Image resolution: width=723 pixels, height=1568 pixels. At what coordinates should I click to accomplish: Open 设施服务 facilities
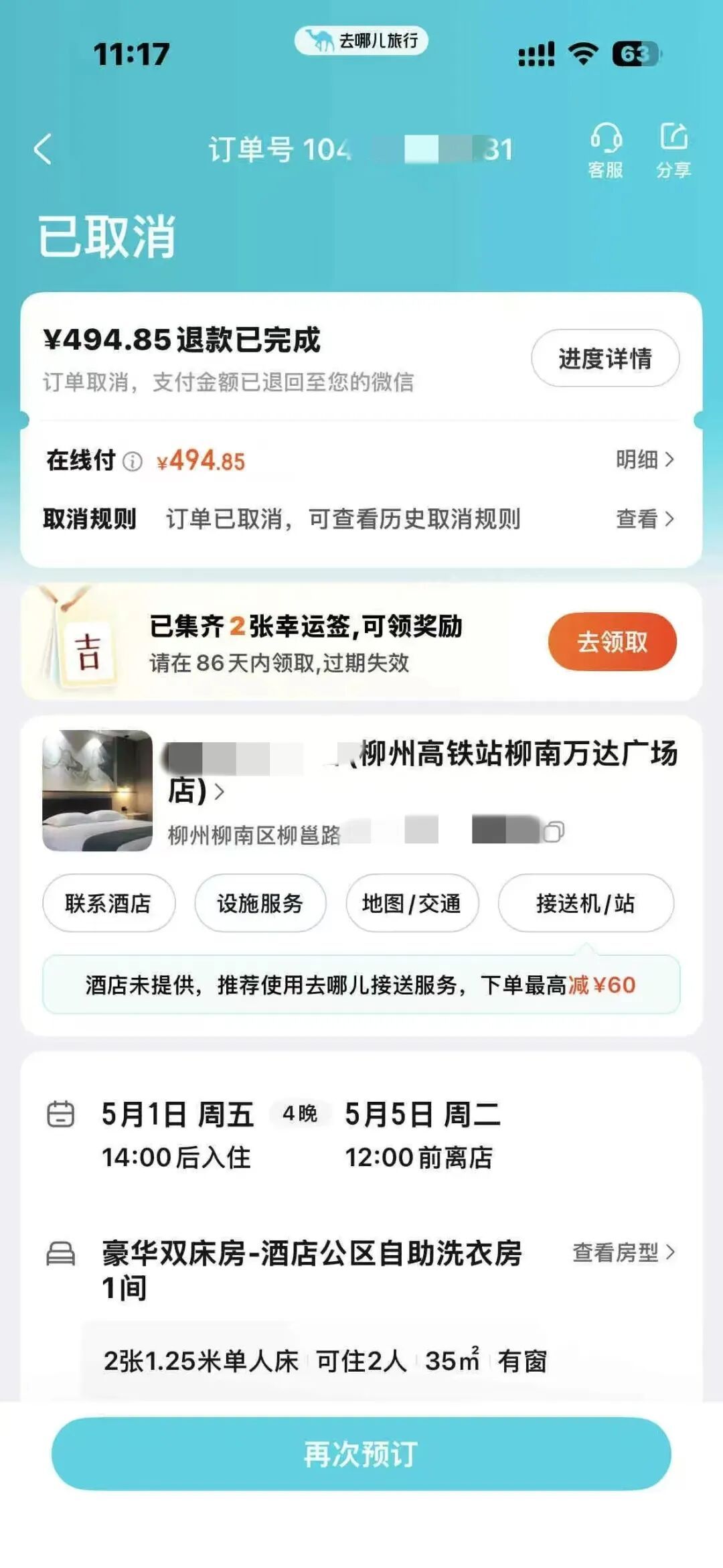click(260, 903)
